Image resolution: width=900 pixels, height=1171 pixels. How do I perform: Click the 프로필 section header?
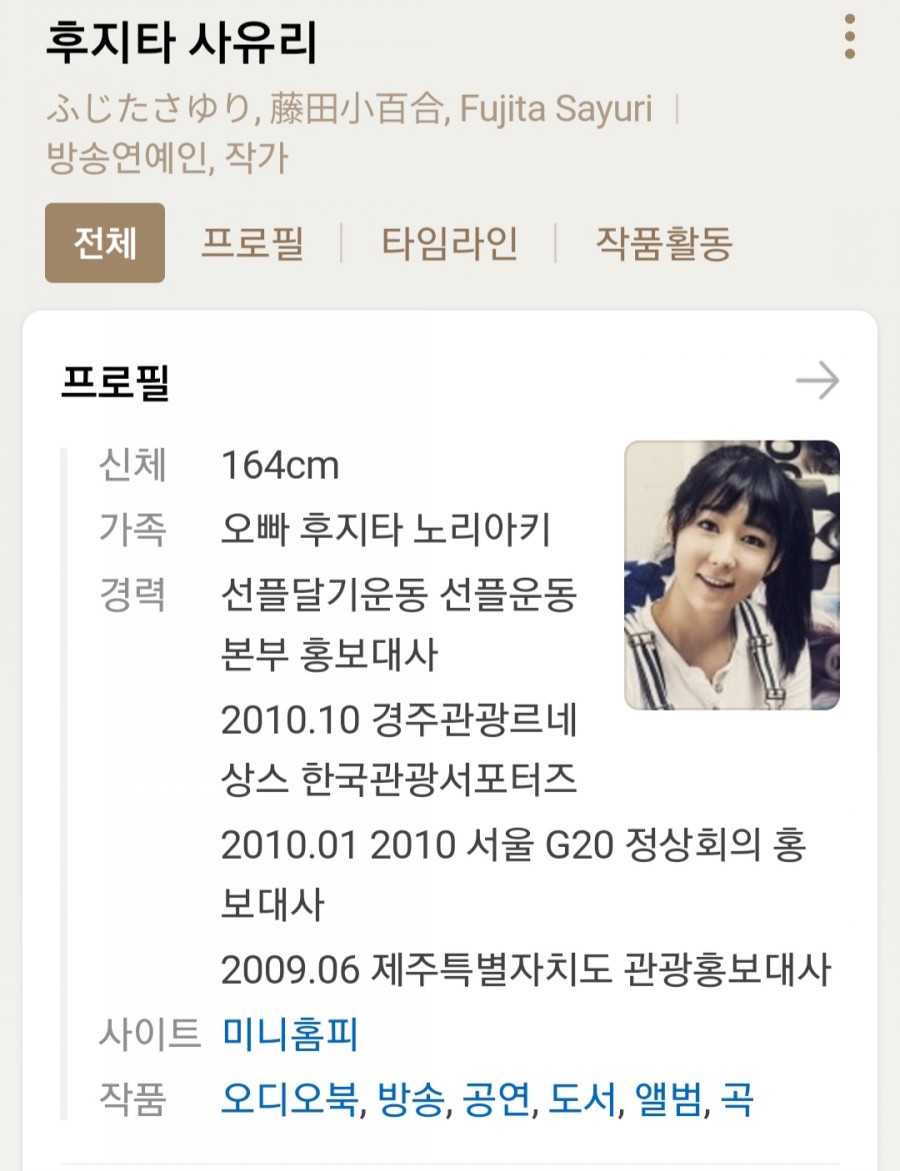pyautogui.click(x=120, y=378)
